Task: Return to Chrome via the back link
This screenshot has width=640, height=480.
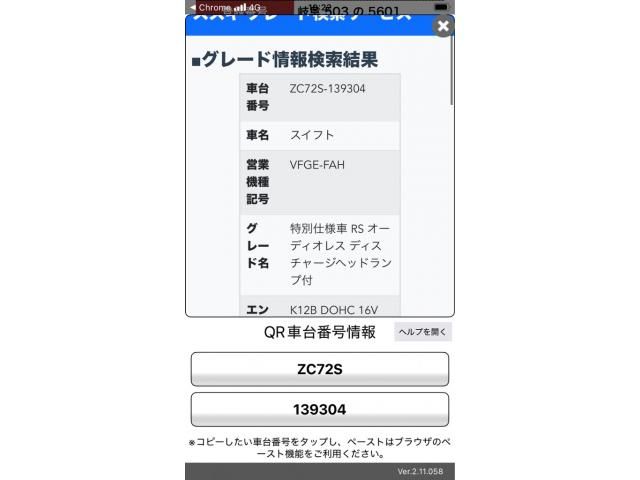Action: pyautogui.click(x=210, y=7)
